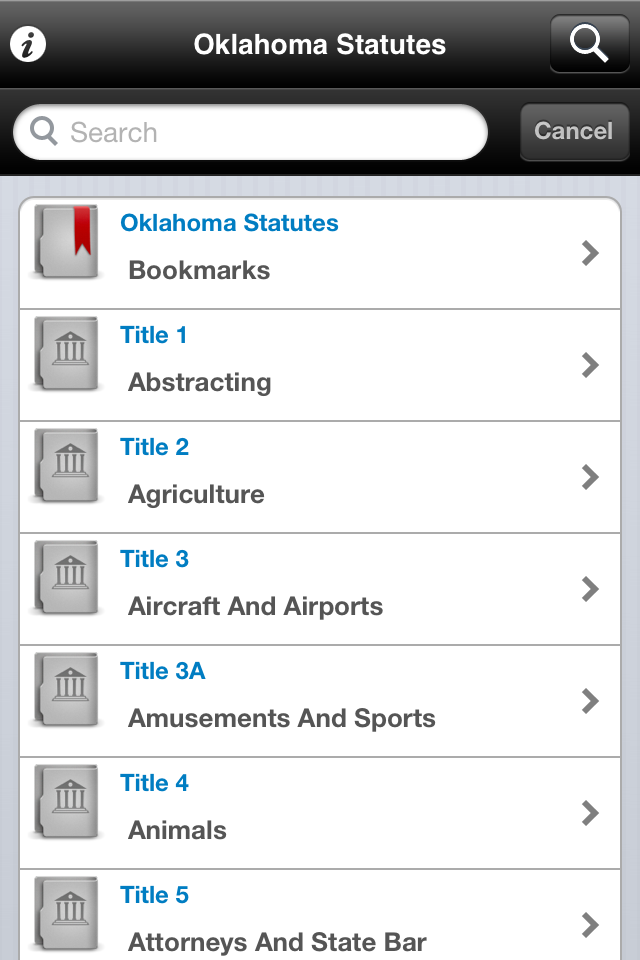Open Title 3A Amusements And Sports

pos(320,702)
